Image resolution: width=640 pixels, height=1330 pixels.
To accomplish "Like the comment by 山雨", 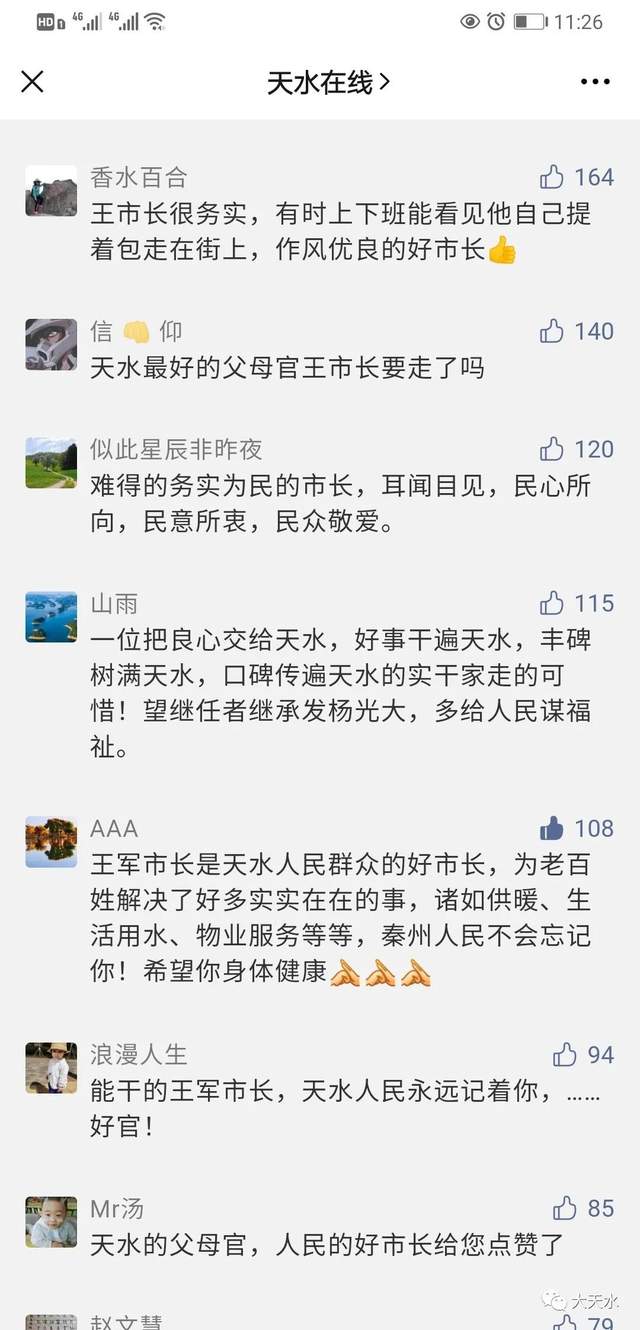I will pyautogui.click(x=552, y=603).
